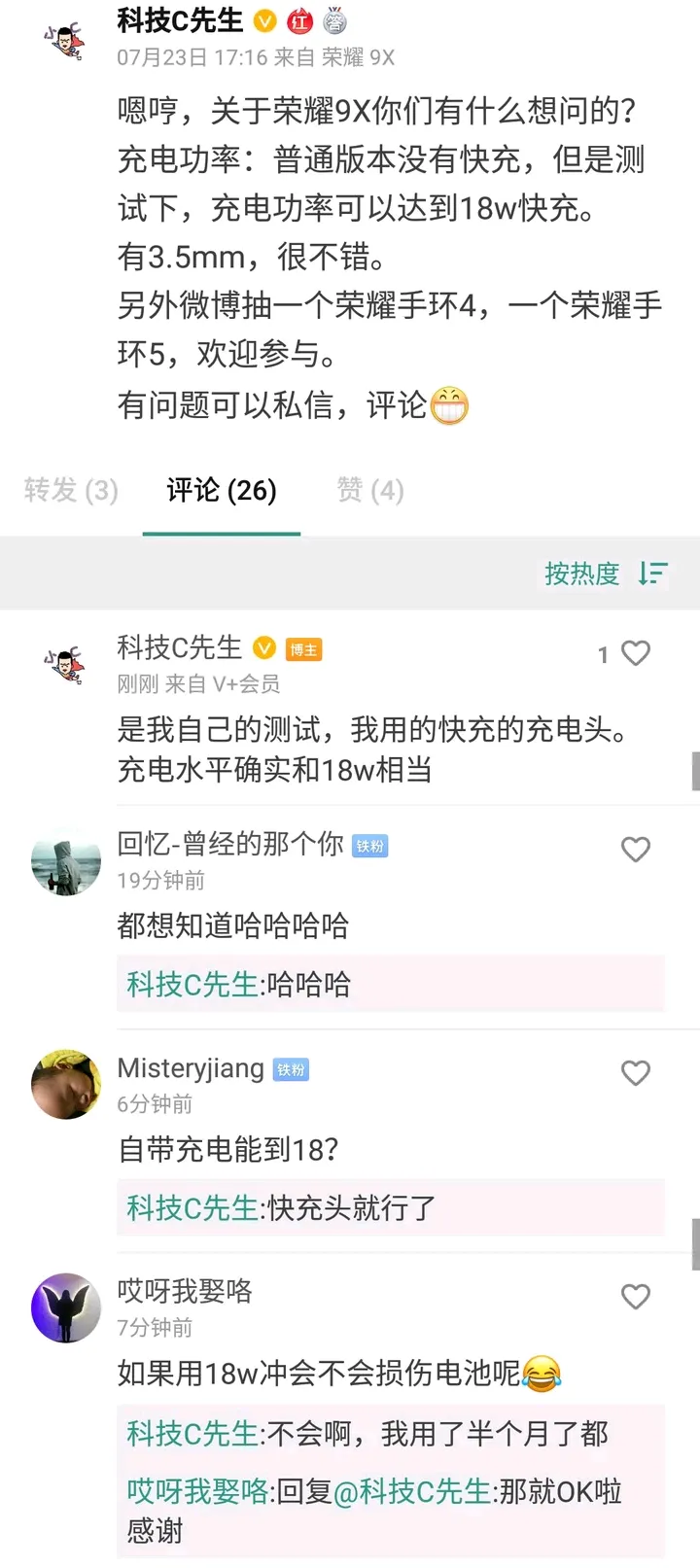Change sorting via 按热度
The height and width of the screenshot is (1568, 700).
605,574
